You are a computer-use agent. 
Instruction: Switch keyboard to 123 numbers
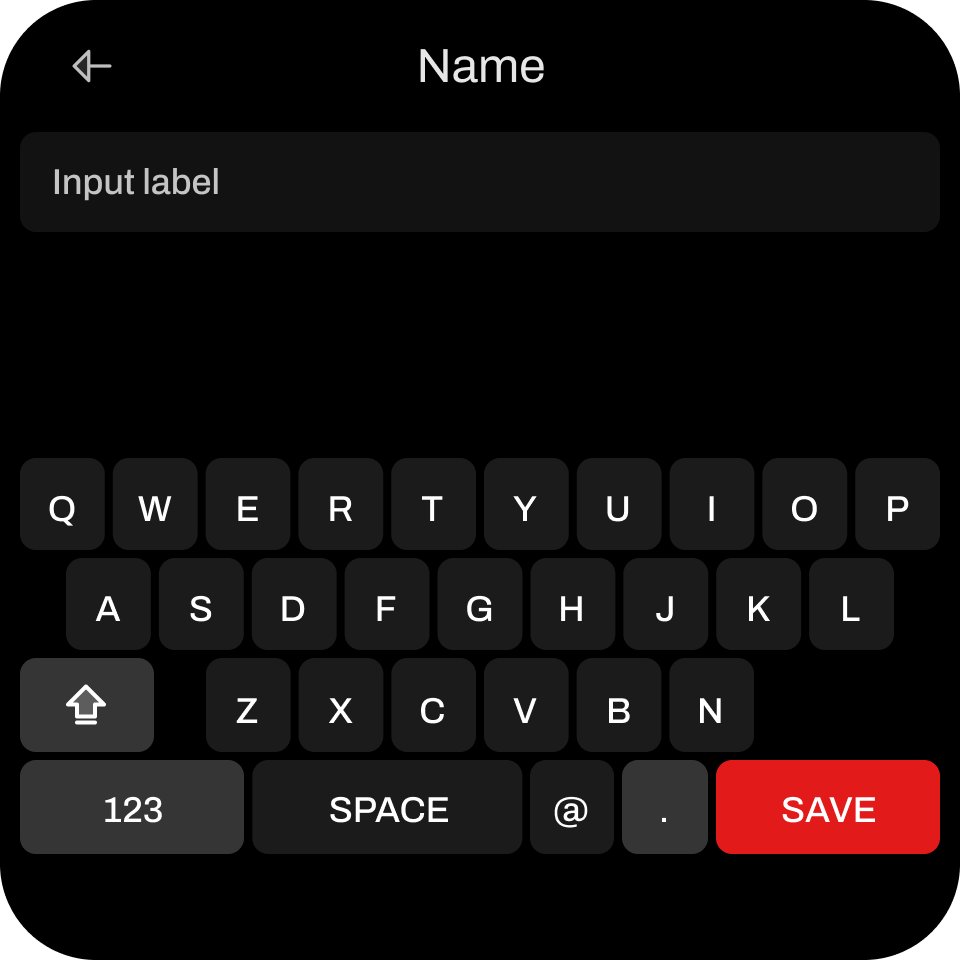click(132, 808)
